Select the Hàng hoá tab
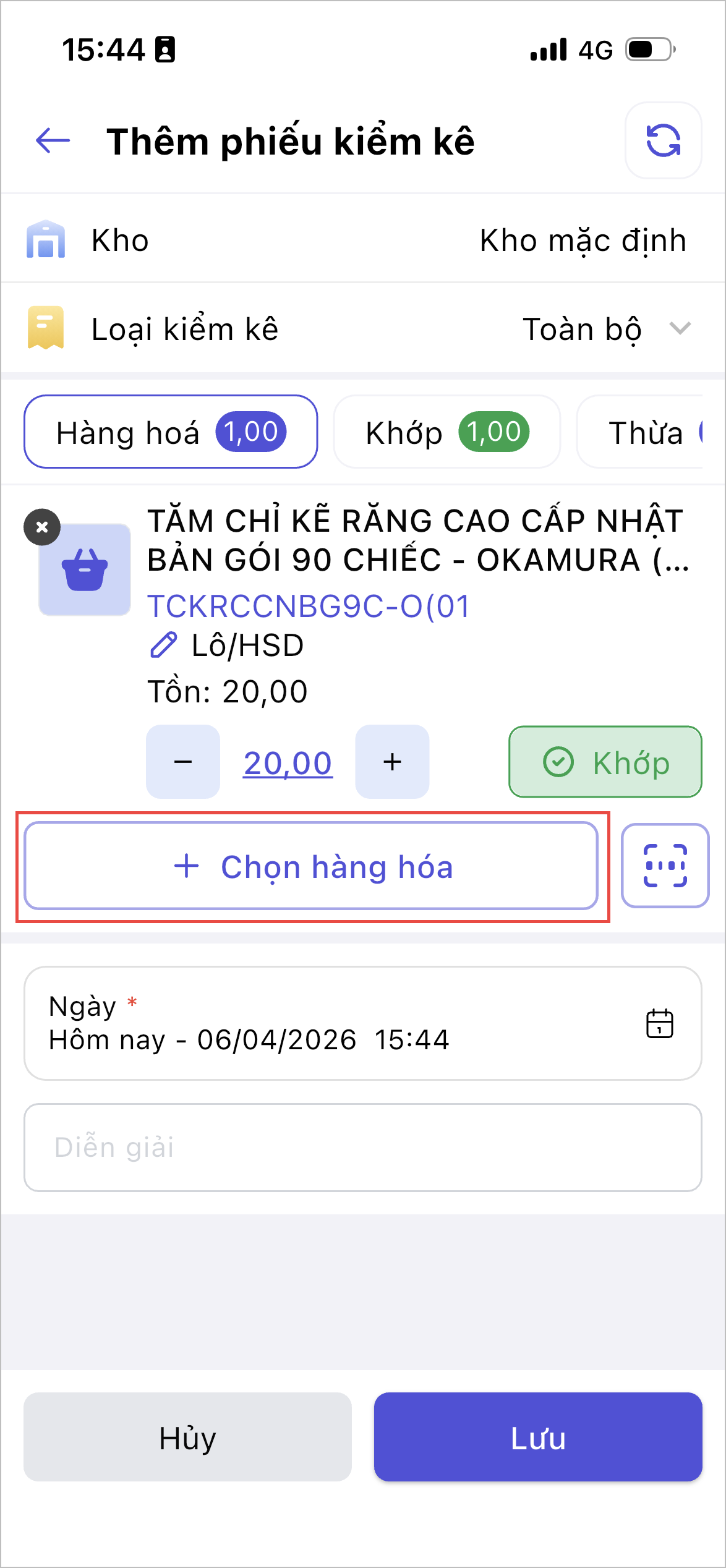The image size is (726, 1568). coord(171,432)
